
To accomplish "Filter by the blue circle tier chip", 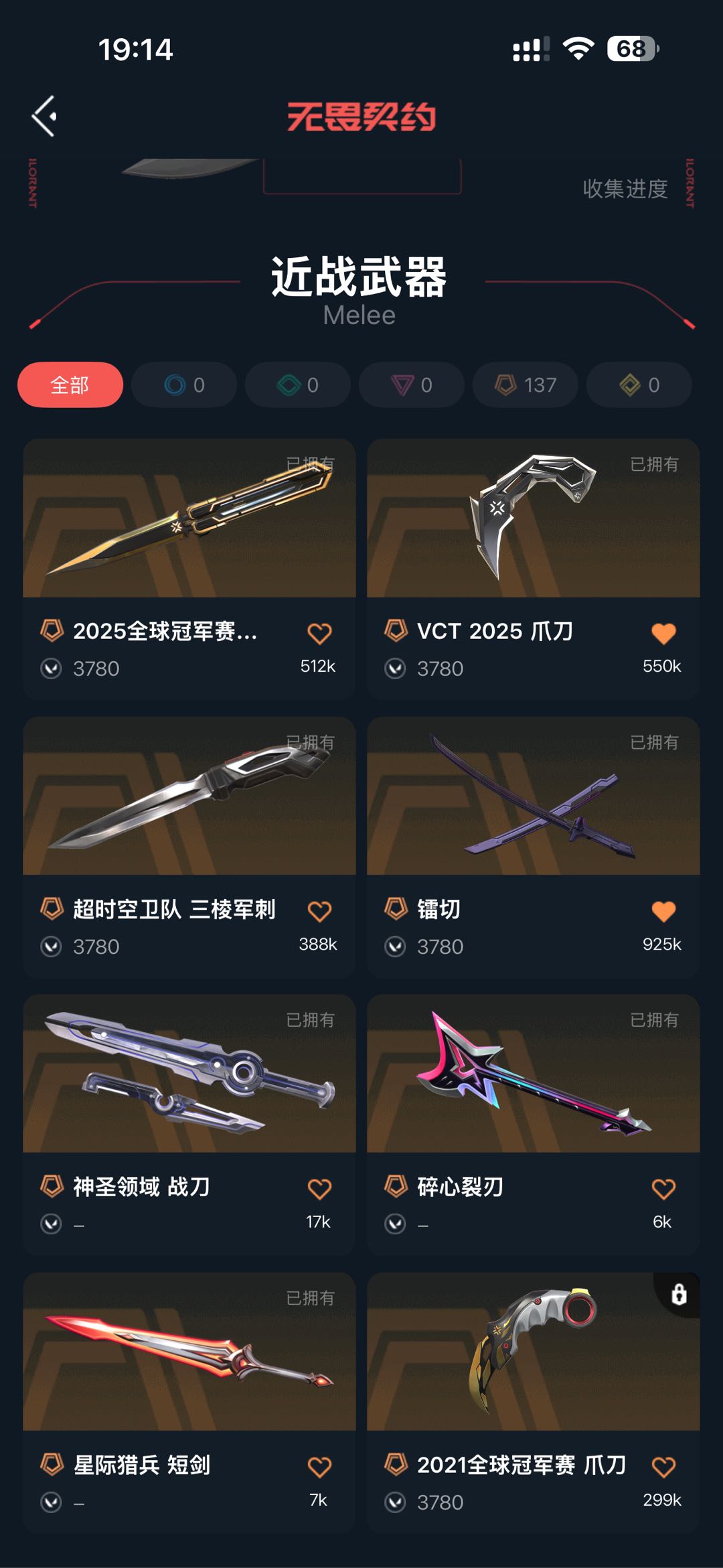I will click(x=184, y=385).
